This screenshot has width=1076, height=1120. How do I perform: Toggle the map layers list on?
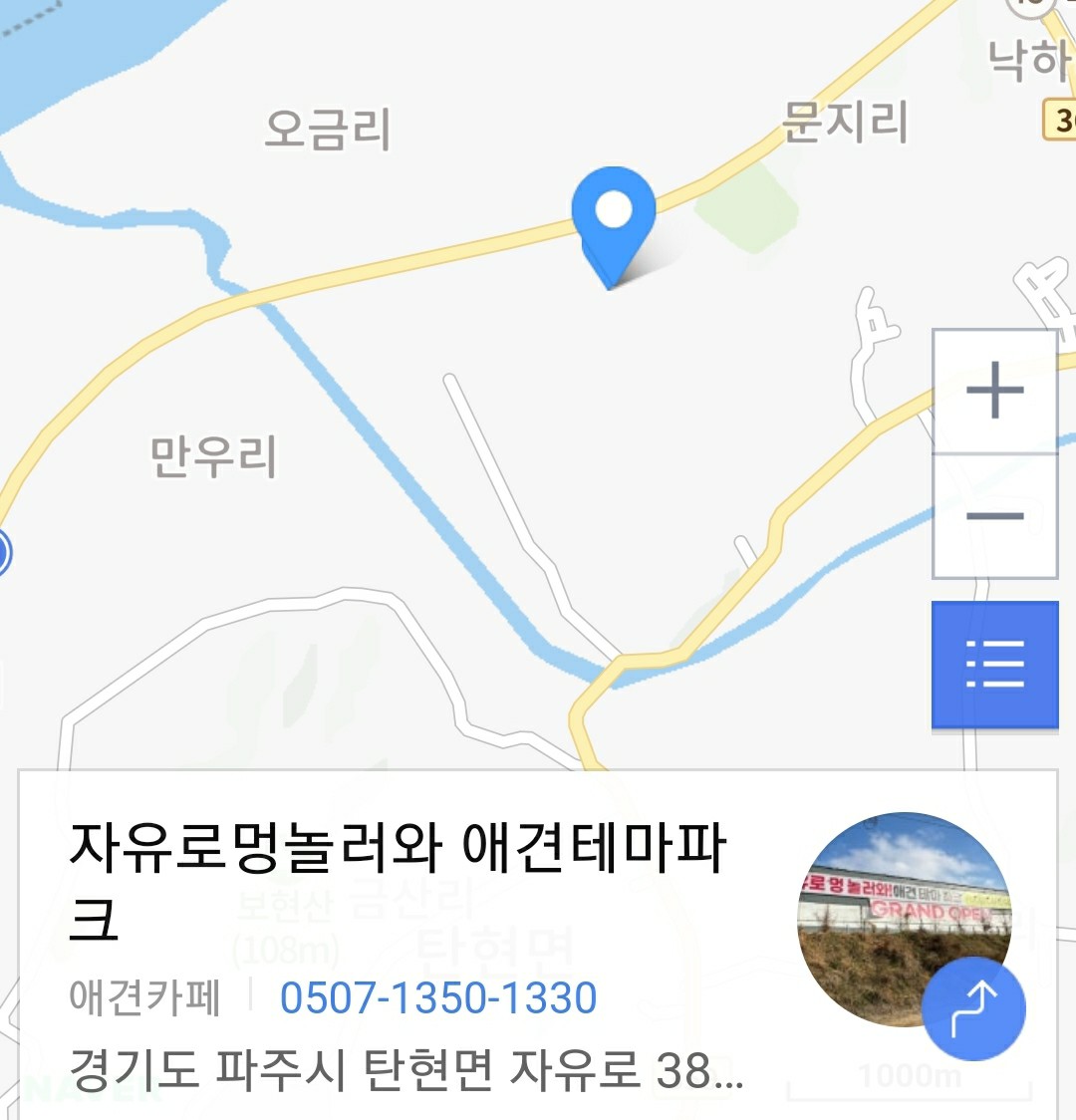tap(995, 664)
